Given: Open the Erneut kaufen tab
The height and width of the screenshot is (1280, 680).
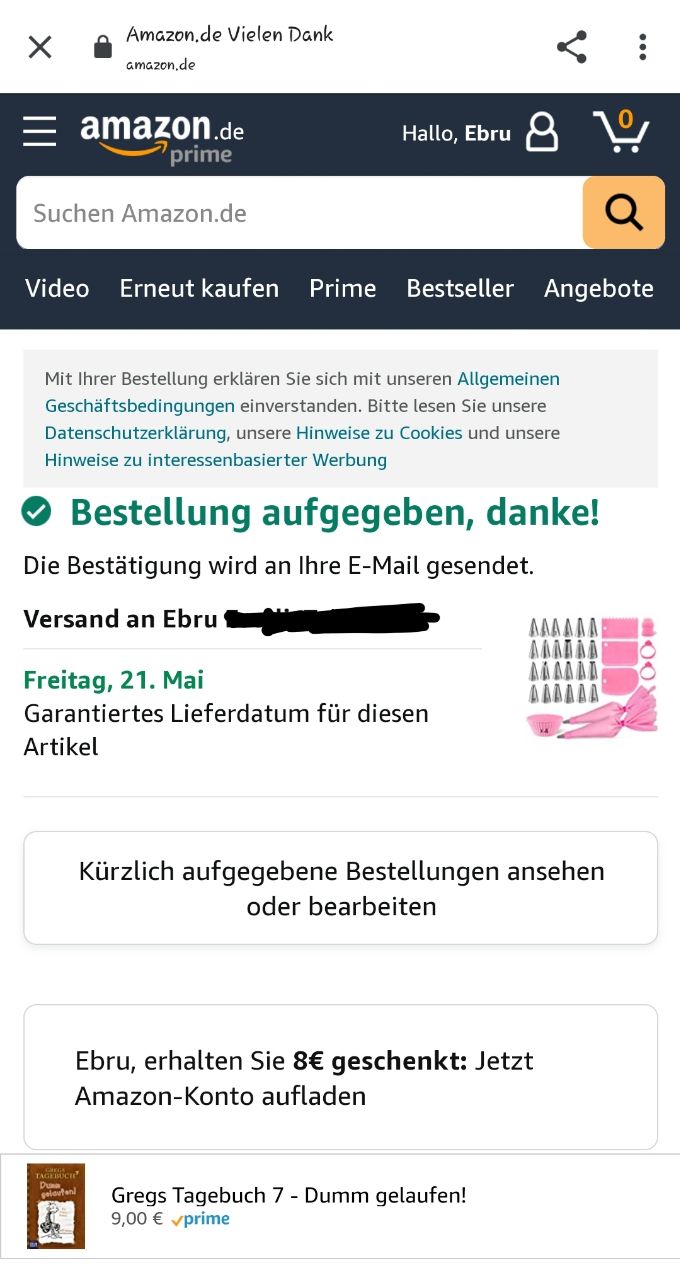Looking at the screenshot, I should coord(199,289).
